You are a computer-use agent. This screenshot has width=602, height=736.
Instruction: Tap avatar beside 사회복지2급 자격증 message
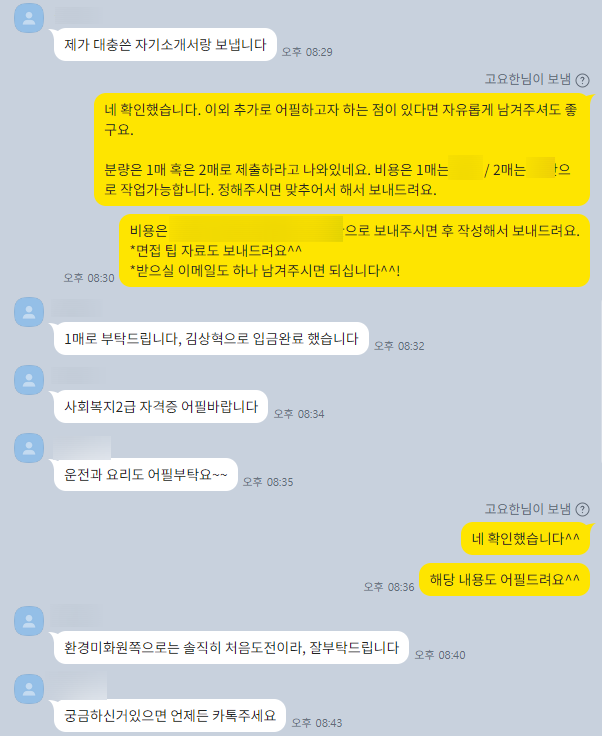(x=31, y=380)
